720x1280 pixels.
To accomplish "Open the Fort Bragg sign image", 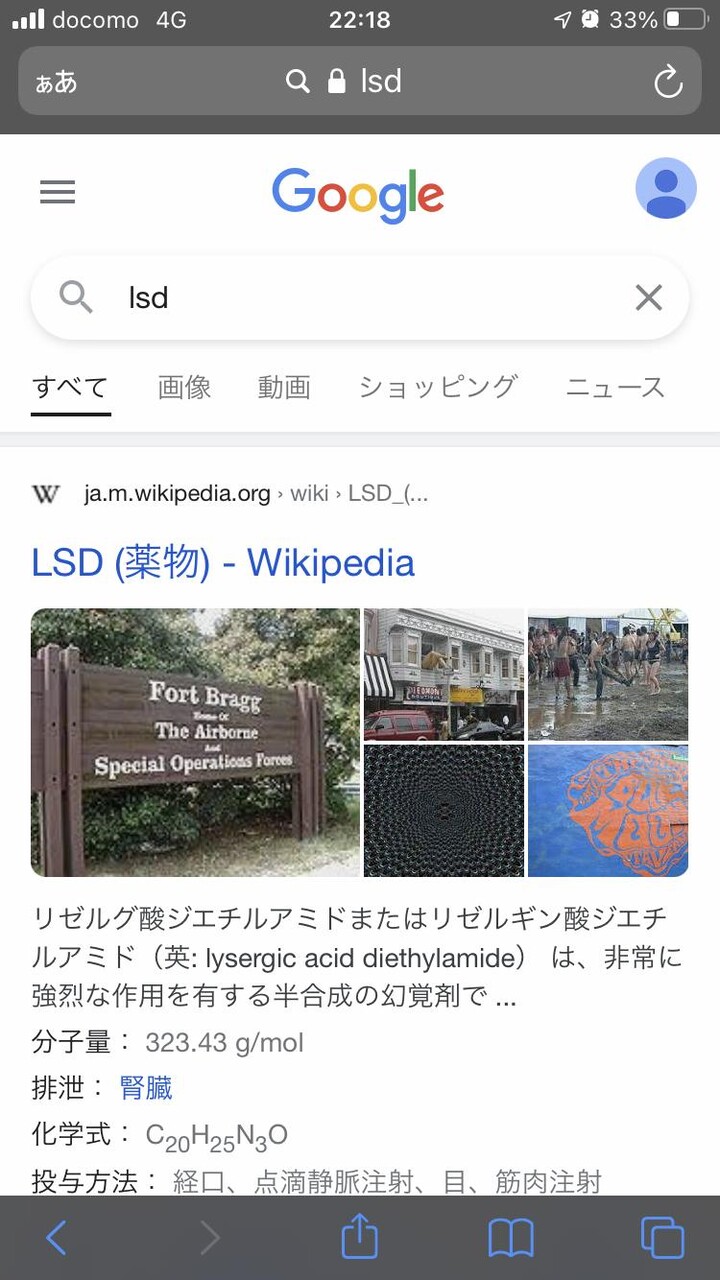I will tap(195, 742).
